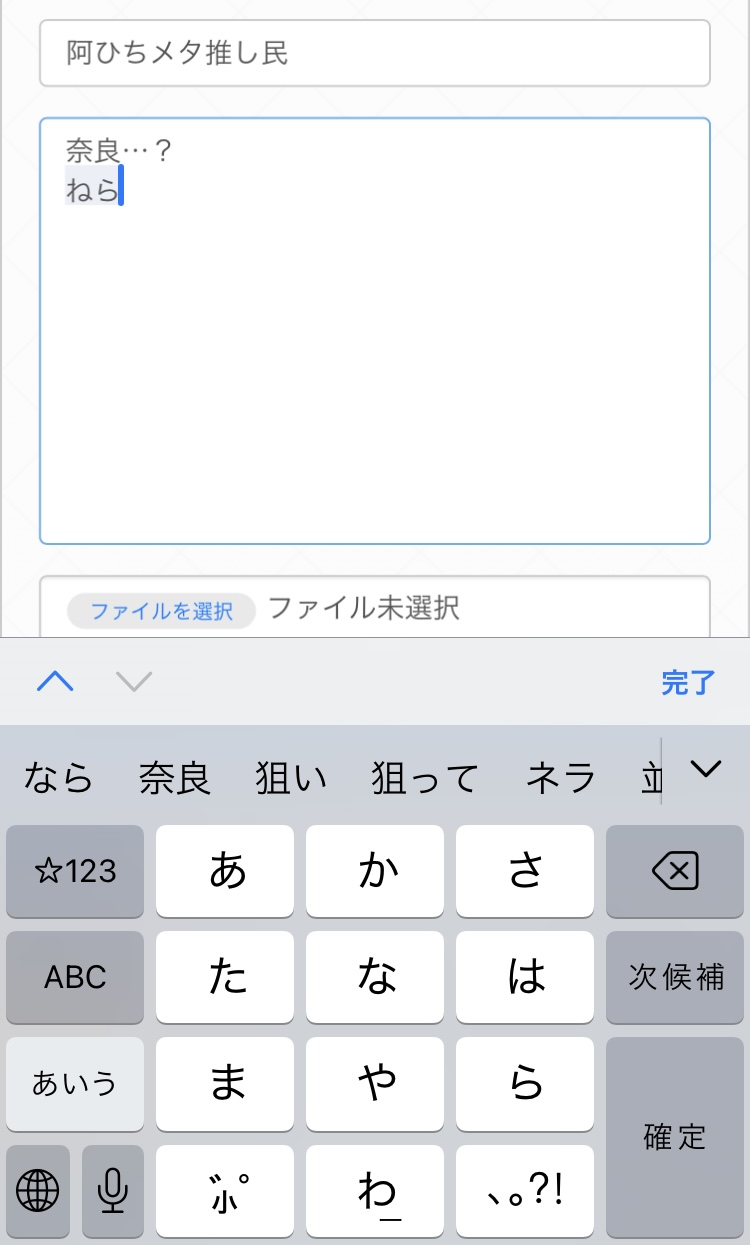Confirm the input with 確定
Image resolution: width=750 pixels, height=1245 pixels.
pyautogui.click(x=675, y=1137)
